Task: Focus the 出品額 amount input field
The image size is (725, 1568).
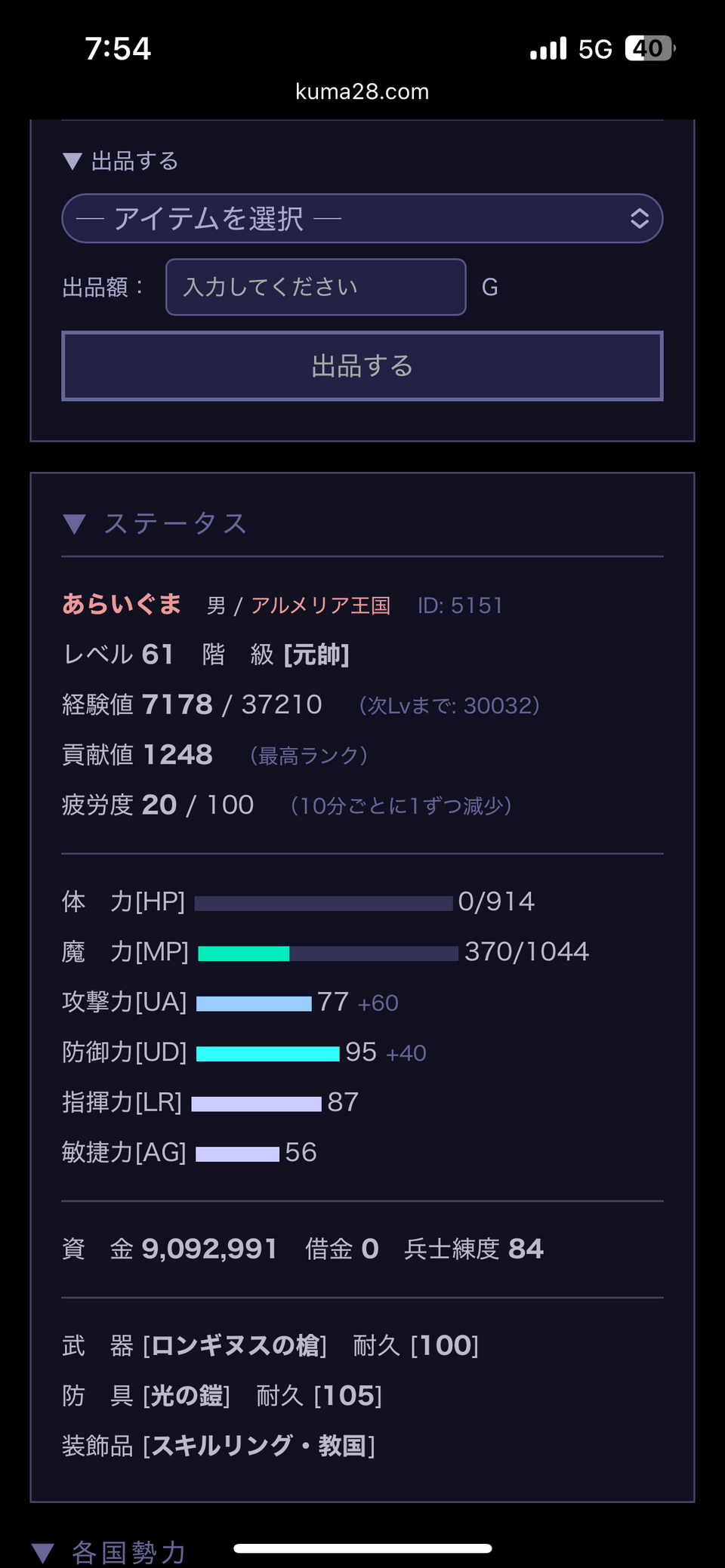Action: [316, 287]
